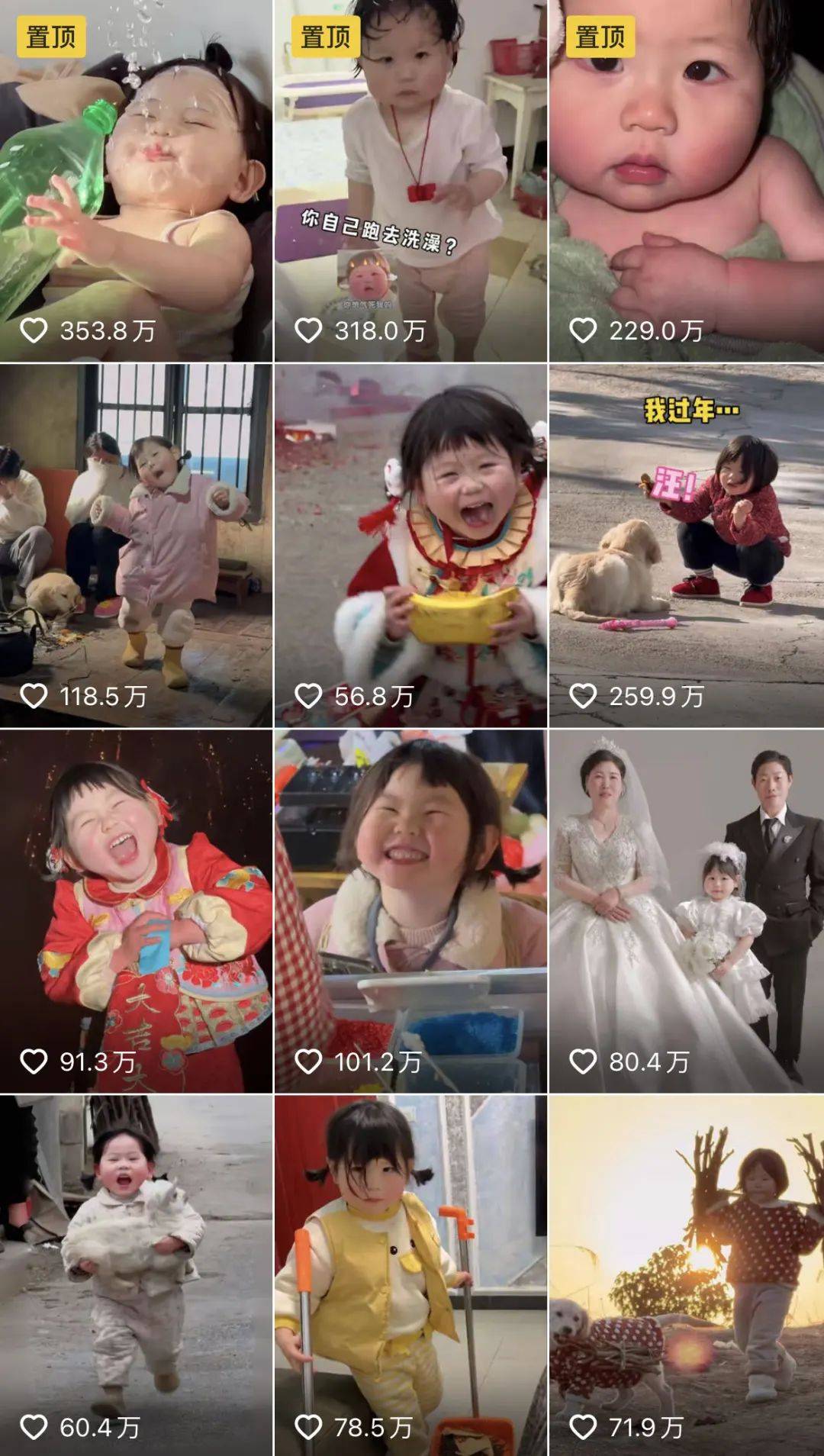Image resolution: width=824 pixels, height=1456 pixels.
Task: Play pinned video captioned 你自己跑去洗澡?
Action: coord(410,181)
